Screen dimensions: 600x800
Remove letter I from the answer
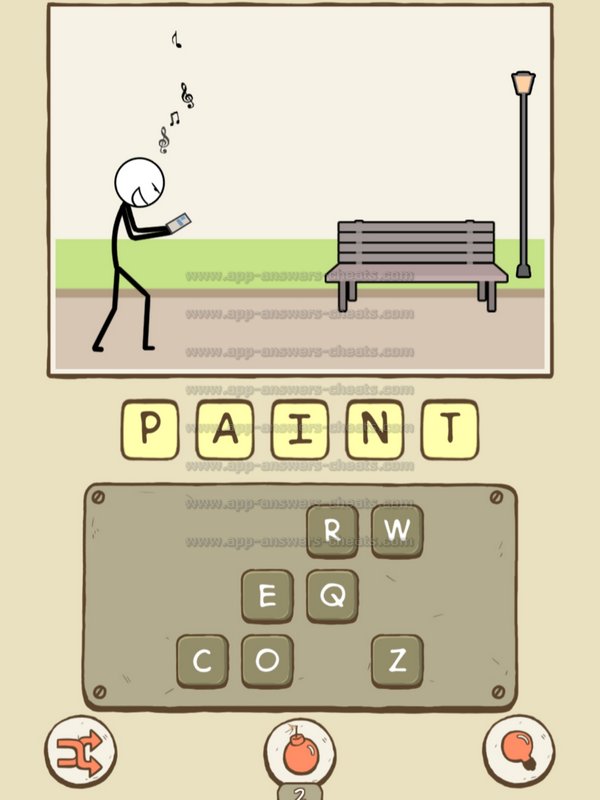point(299,430)
